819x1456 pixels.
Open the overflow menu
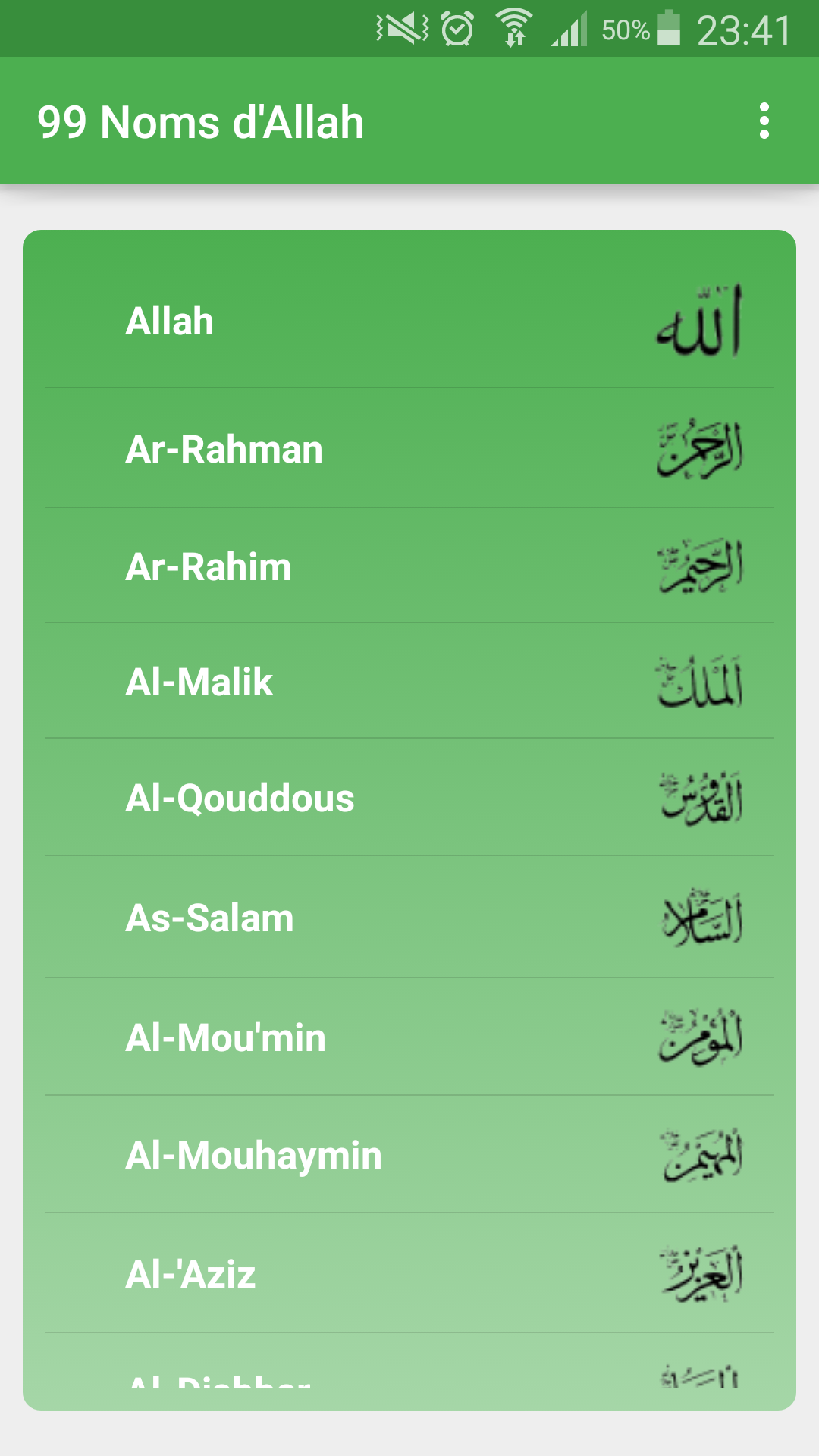pyautogui.click(x=764, y=121)
